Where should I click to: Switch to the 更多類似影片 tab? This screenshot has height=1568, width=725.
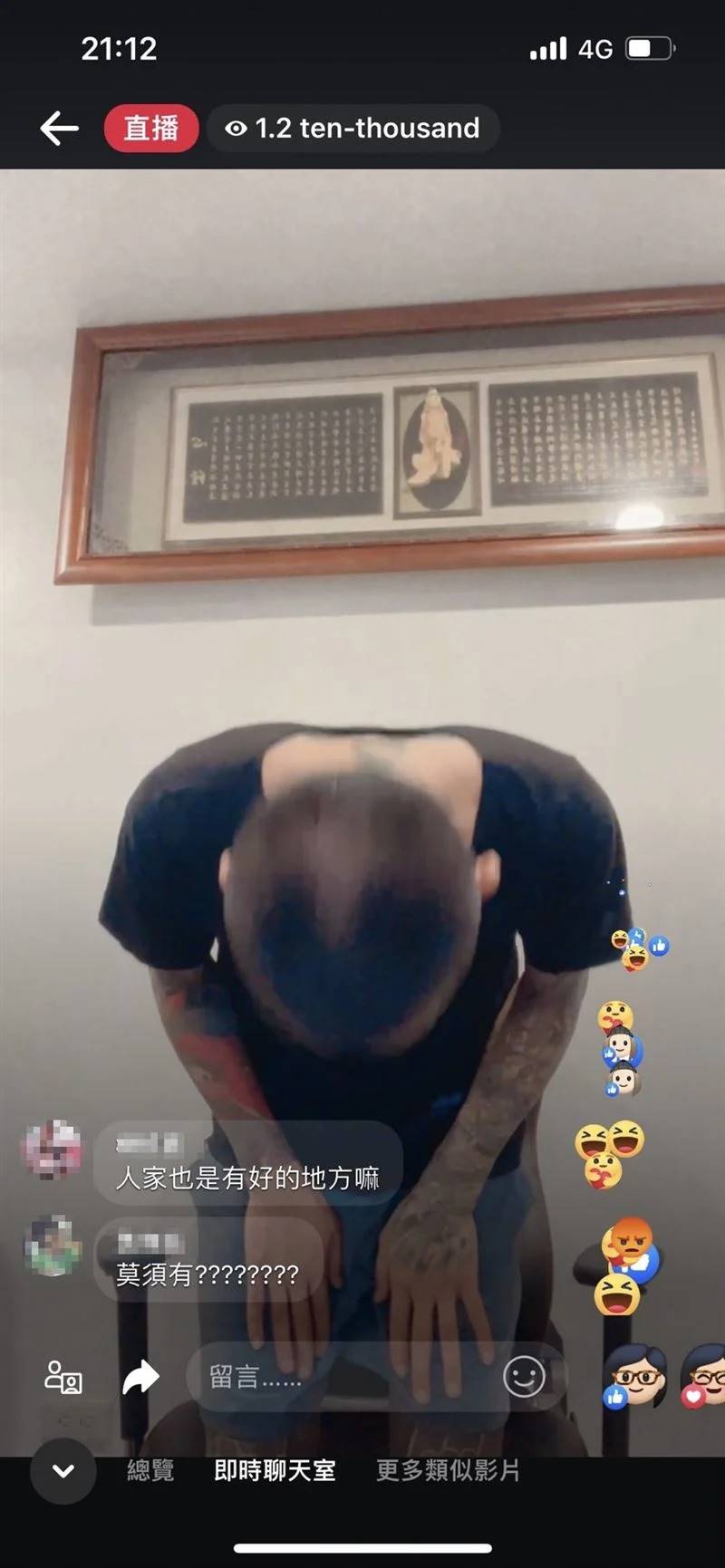click(x=448, y=1470)
